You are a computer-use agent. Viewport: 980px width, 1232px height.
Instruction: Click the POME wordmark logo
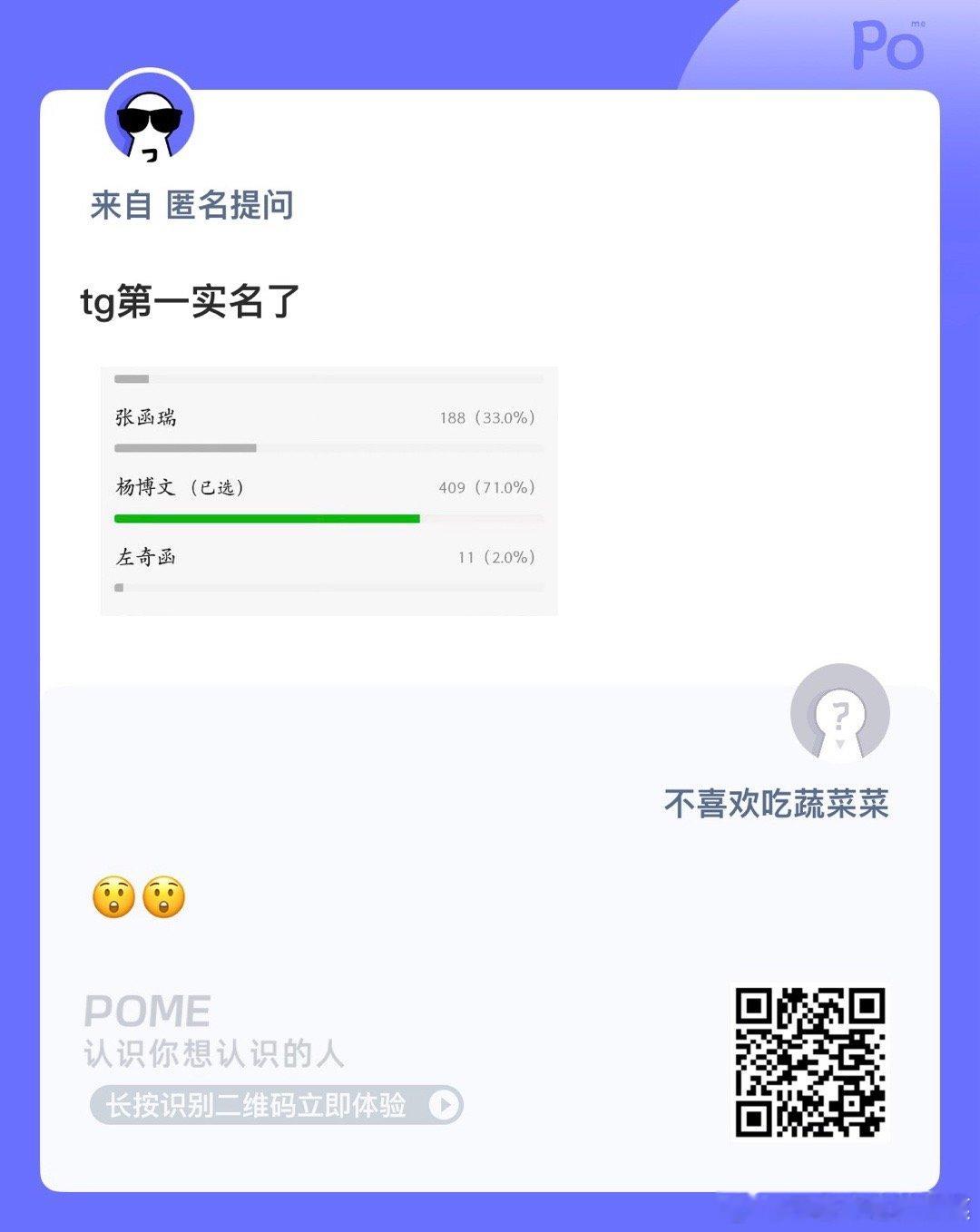click(145, 1007)
